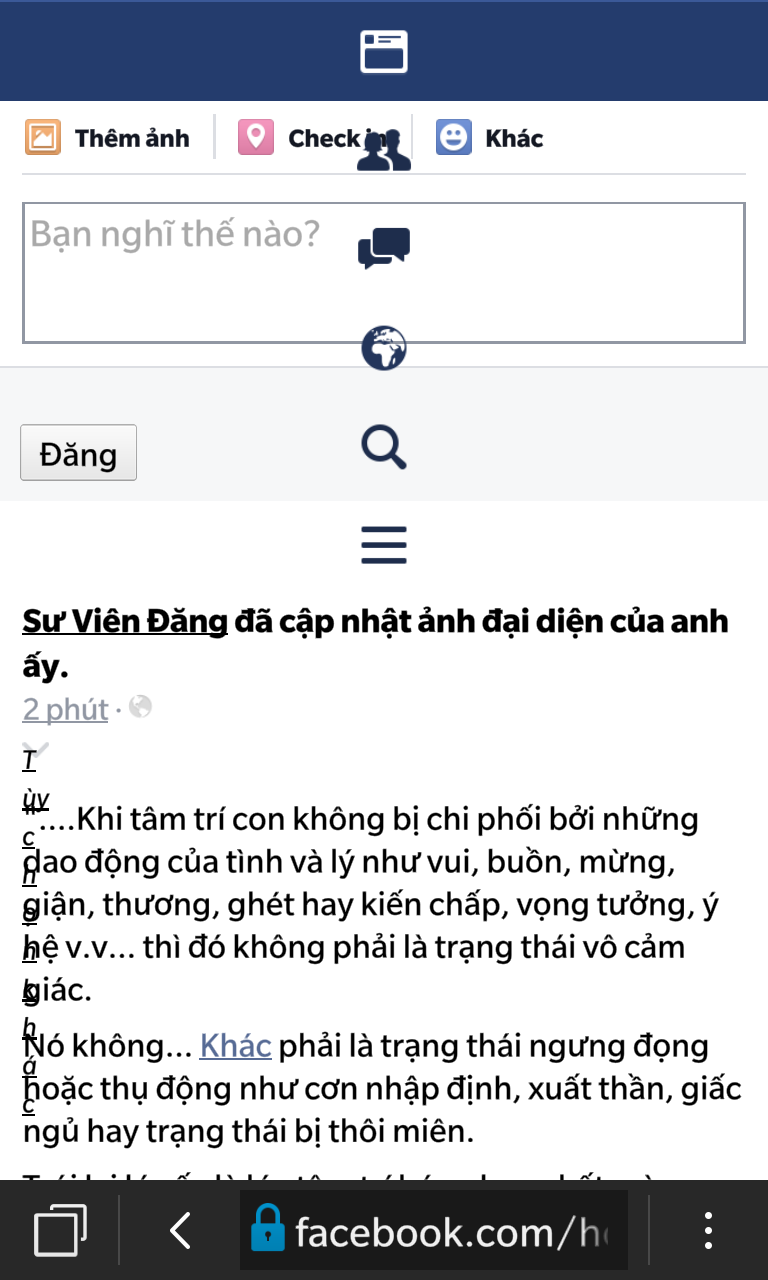Tap Thêm ảnh to add photo
This screenshot has width=768, height=1280.
107,138
